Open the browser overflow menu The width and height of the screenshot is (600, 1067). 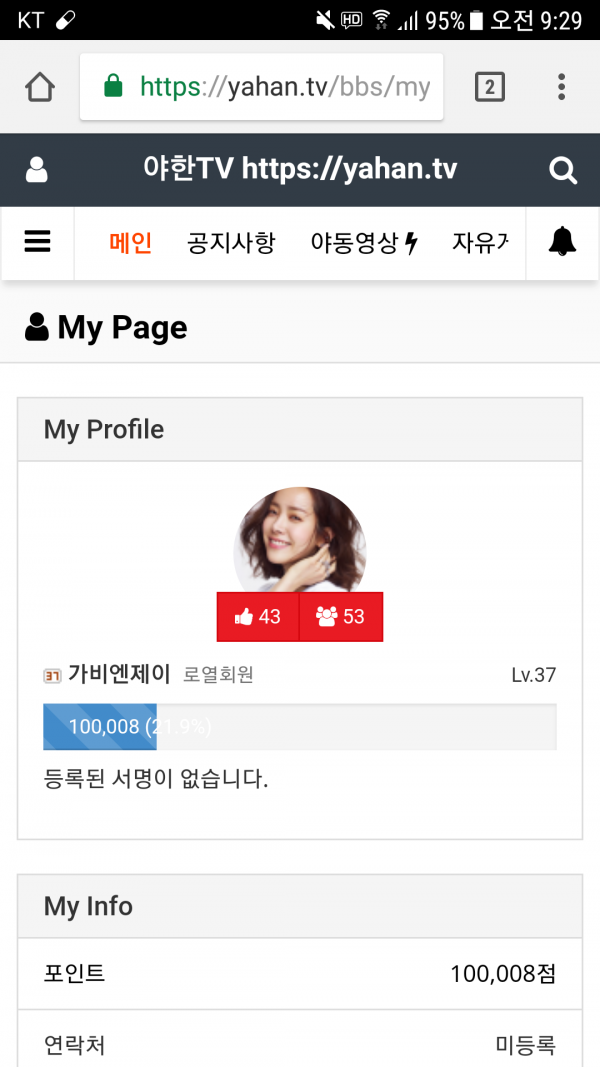coord(561,87)
